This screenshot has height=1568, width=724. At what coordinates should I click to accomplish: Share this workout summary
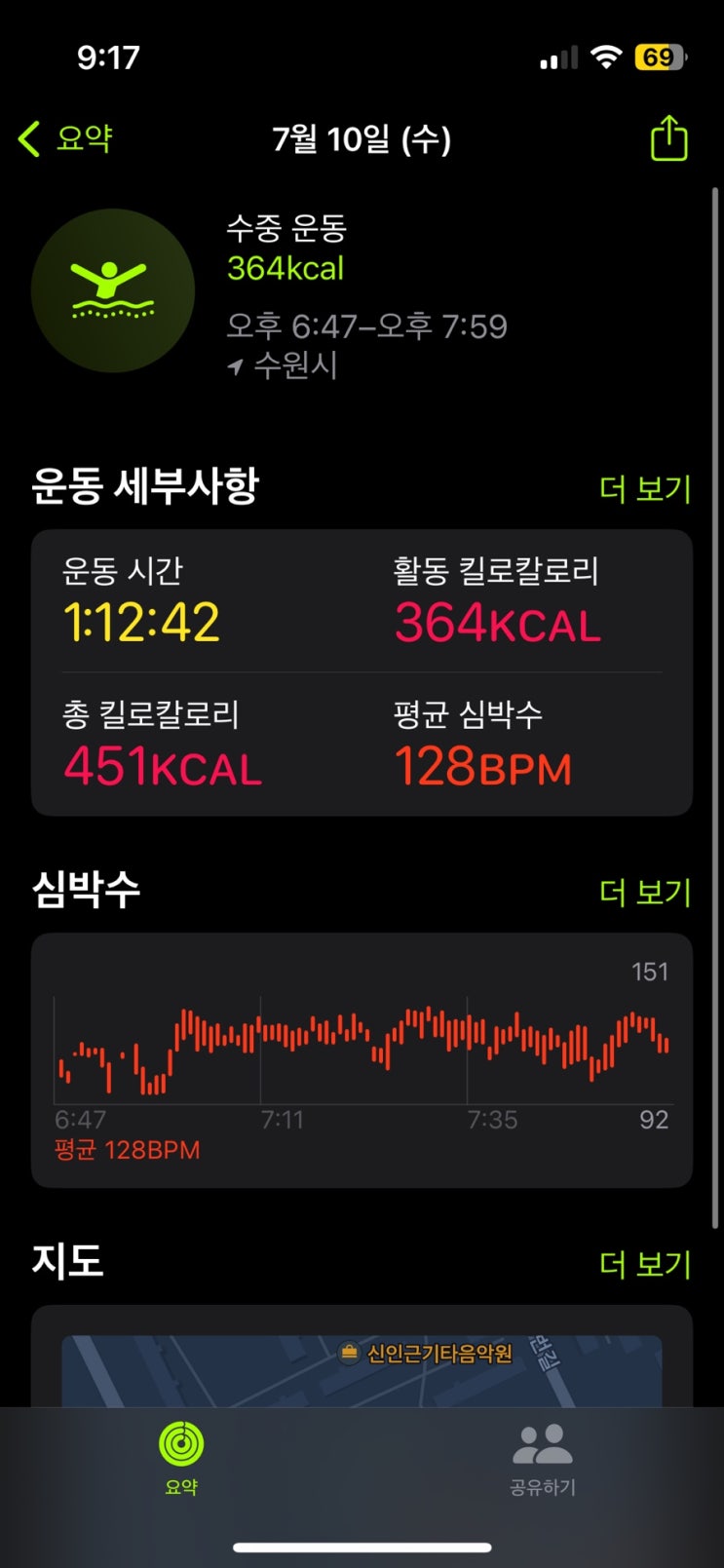(668, 138)
